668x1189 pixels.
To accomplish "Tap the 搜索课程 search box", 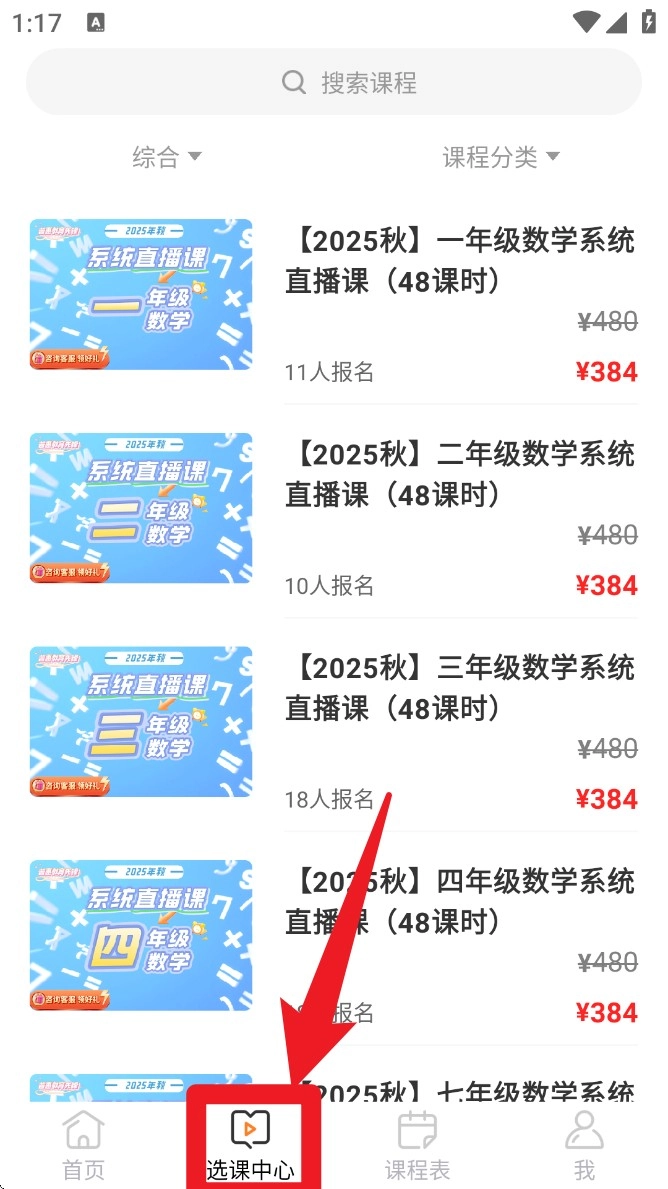I will 334,82.
